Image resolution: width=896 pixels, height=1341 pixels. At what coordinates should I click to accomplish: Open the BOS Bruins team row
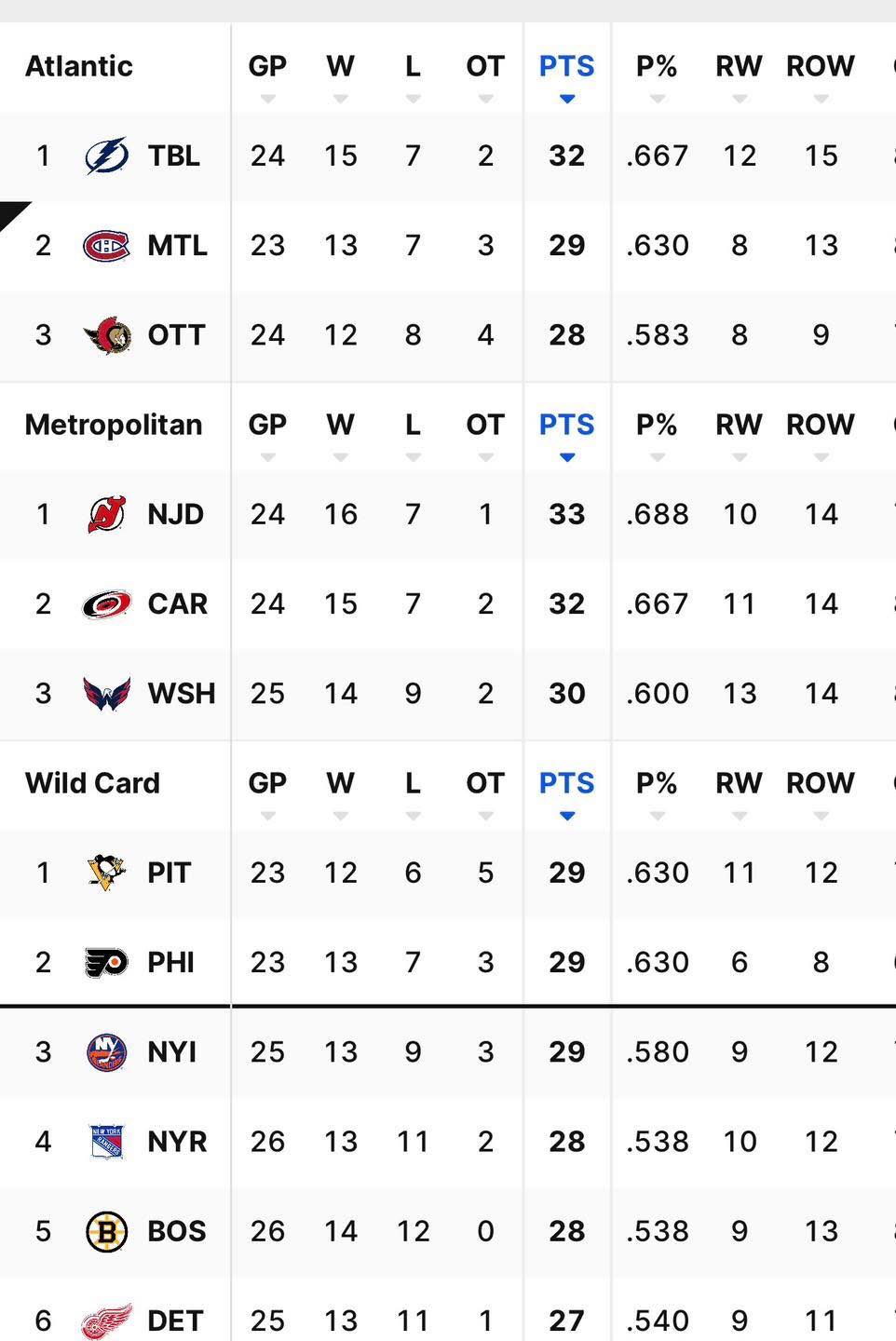pos(176,1231)
